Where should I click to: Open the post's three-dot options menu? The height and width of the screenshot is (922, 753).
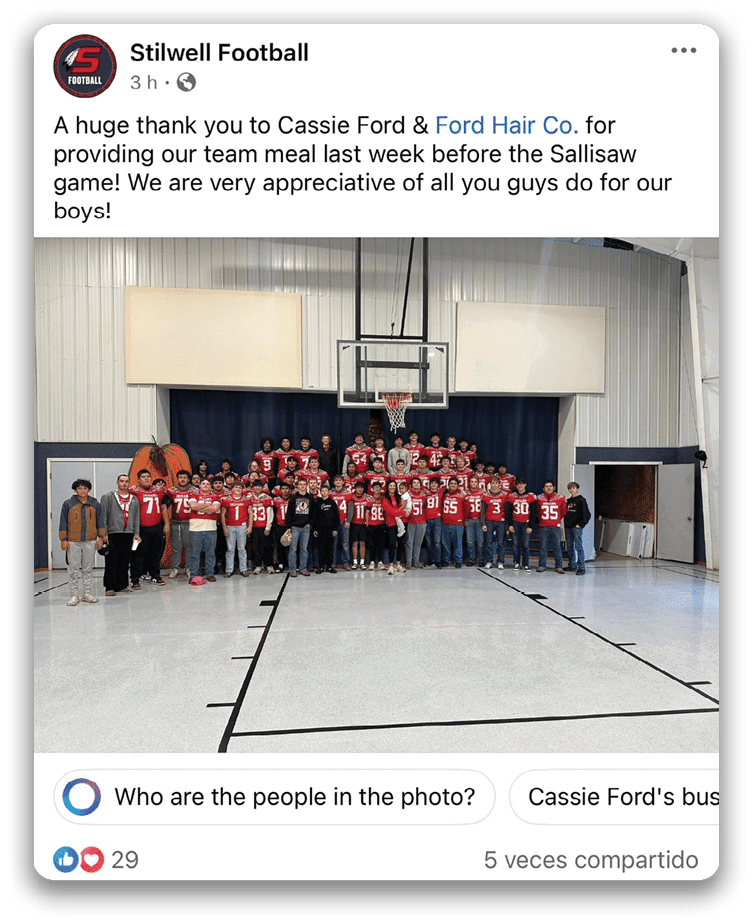point(684,50)
